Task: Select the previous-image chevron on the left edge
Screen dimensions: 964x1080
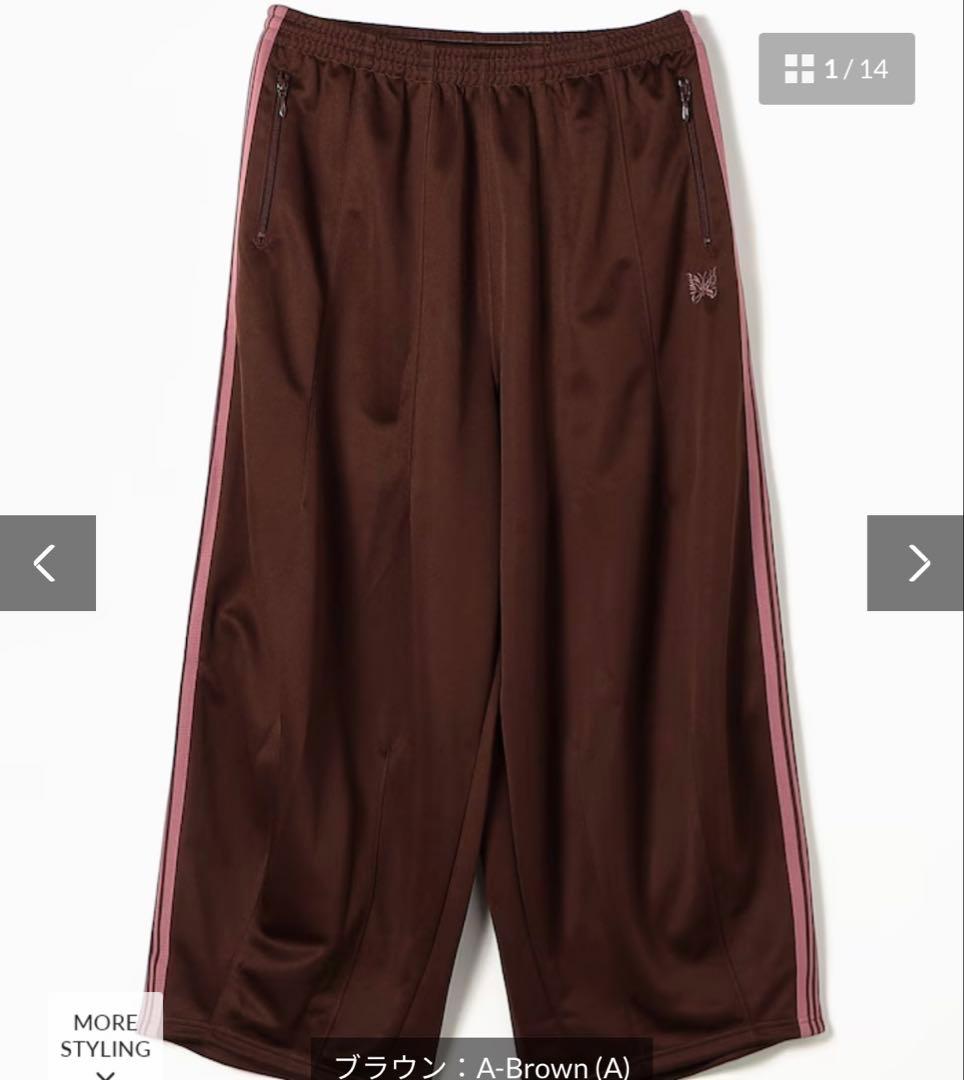Action: point(44,563)
